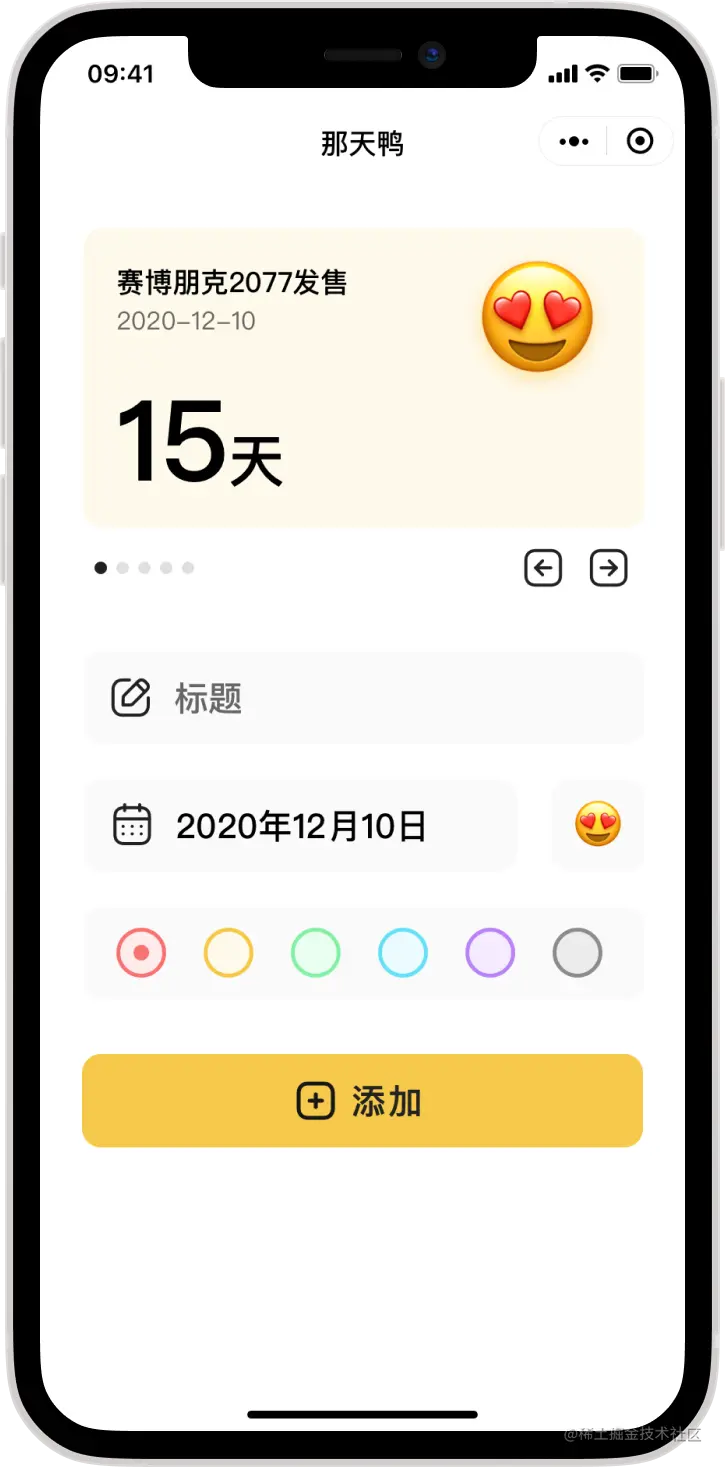Select the yellow color swatch
The image size is (725, 1467).
click(228, 952)
